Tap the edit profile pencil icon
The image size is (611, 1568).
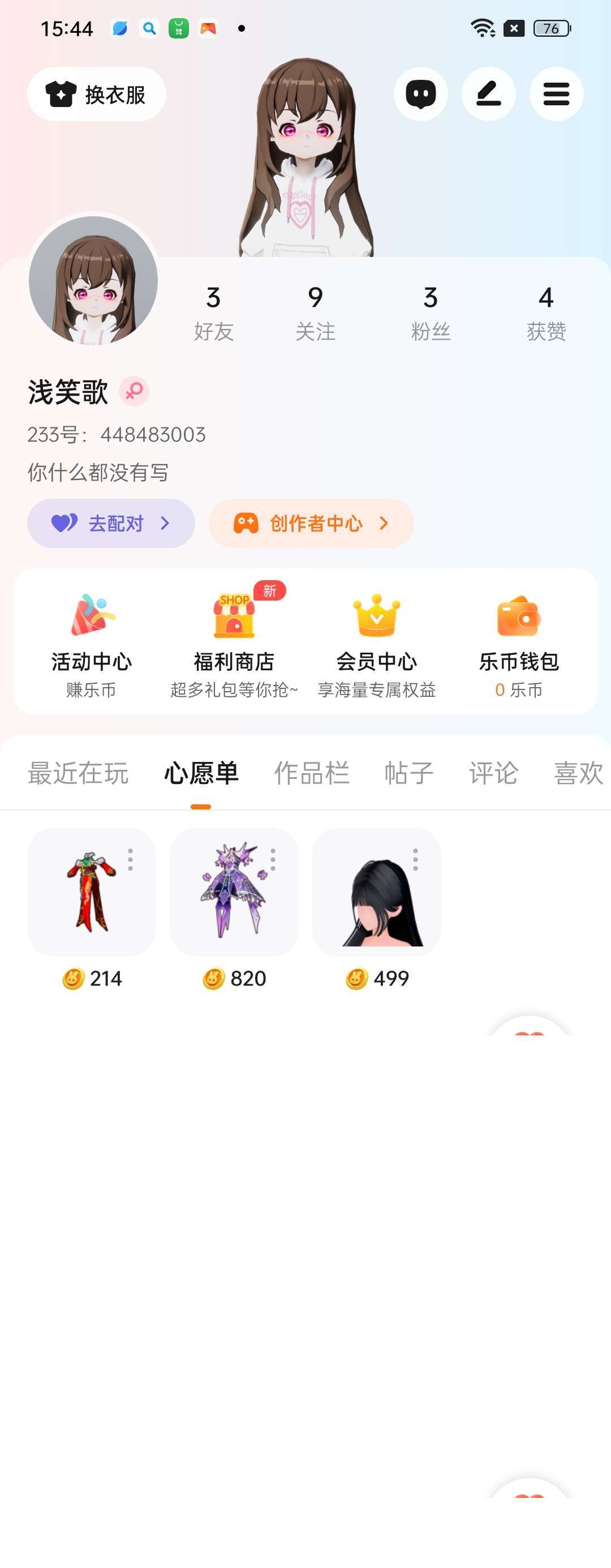[488, 95]
